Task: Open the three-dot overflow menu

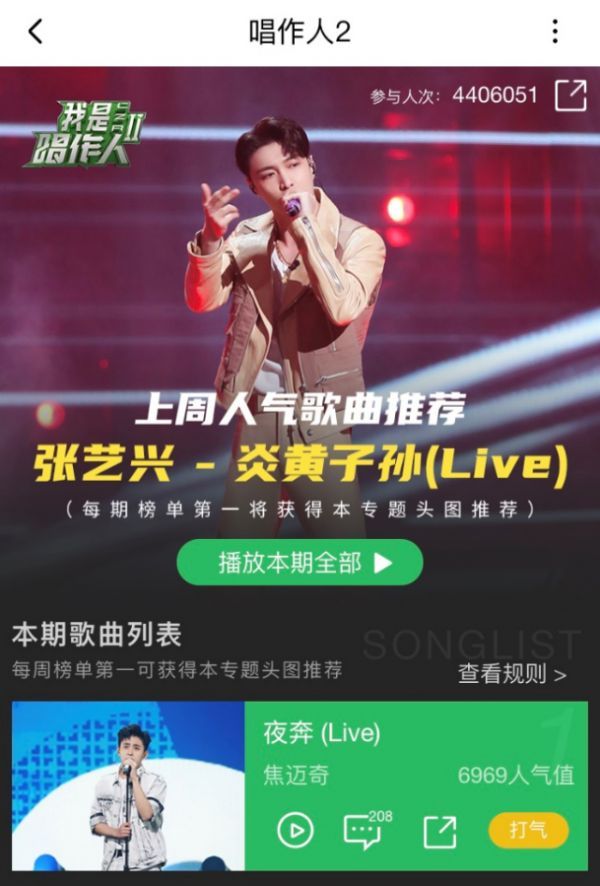Action: 555,32
